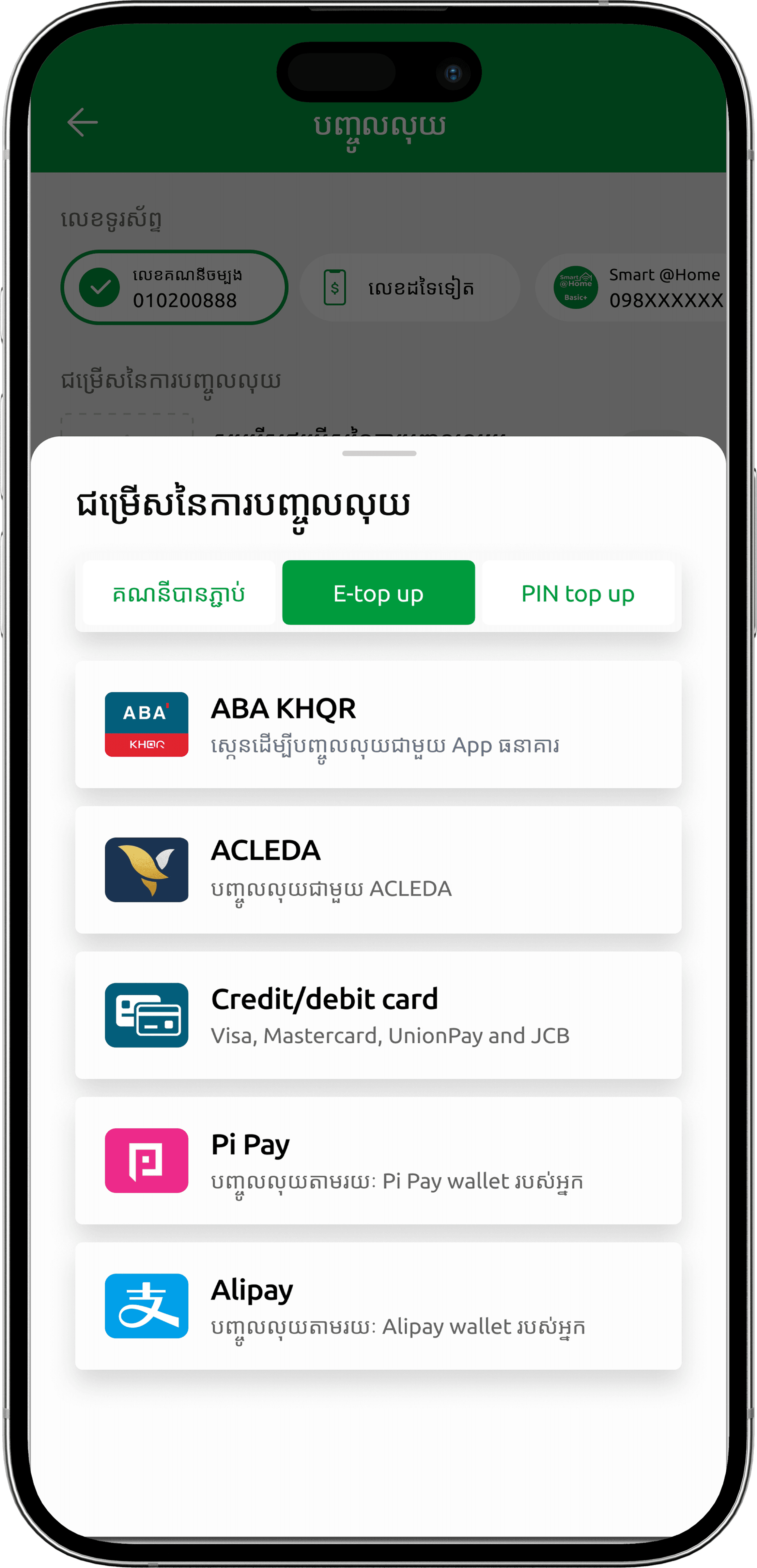Screen dimensions: 757x1568
Task: Tap the ACLEDA bank logo
Action: [146, 868]
